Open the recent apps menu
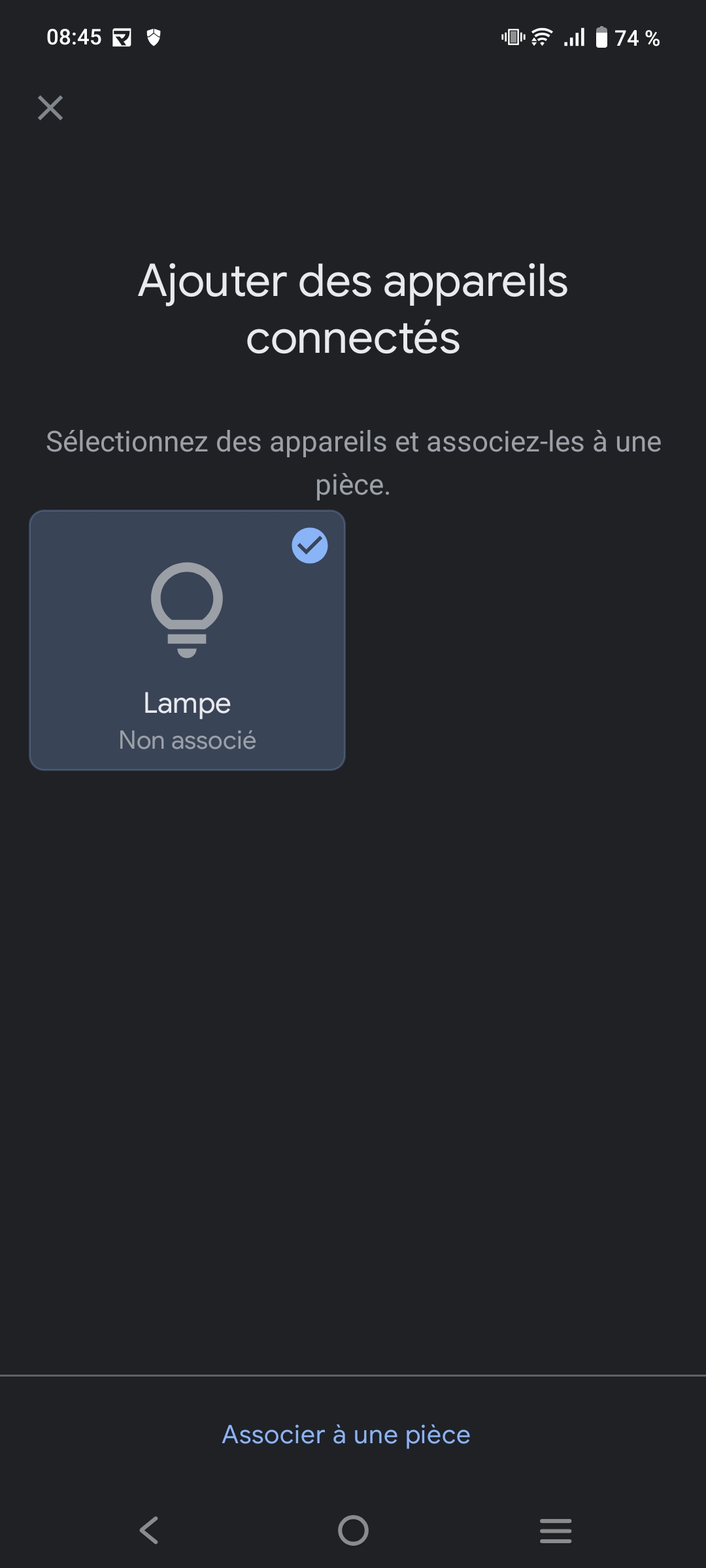Viewport: 706px width, 1568px height. tap(556, 1530)
